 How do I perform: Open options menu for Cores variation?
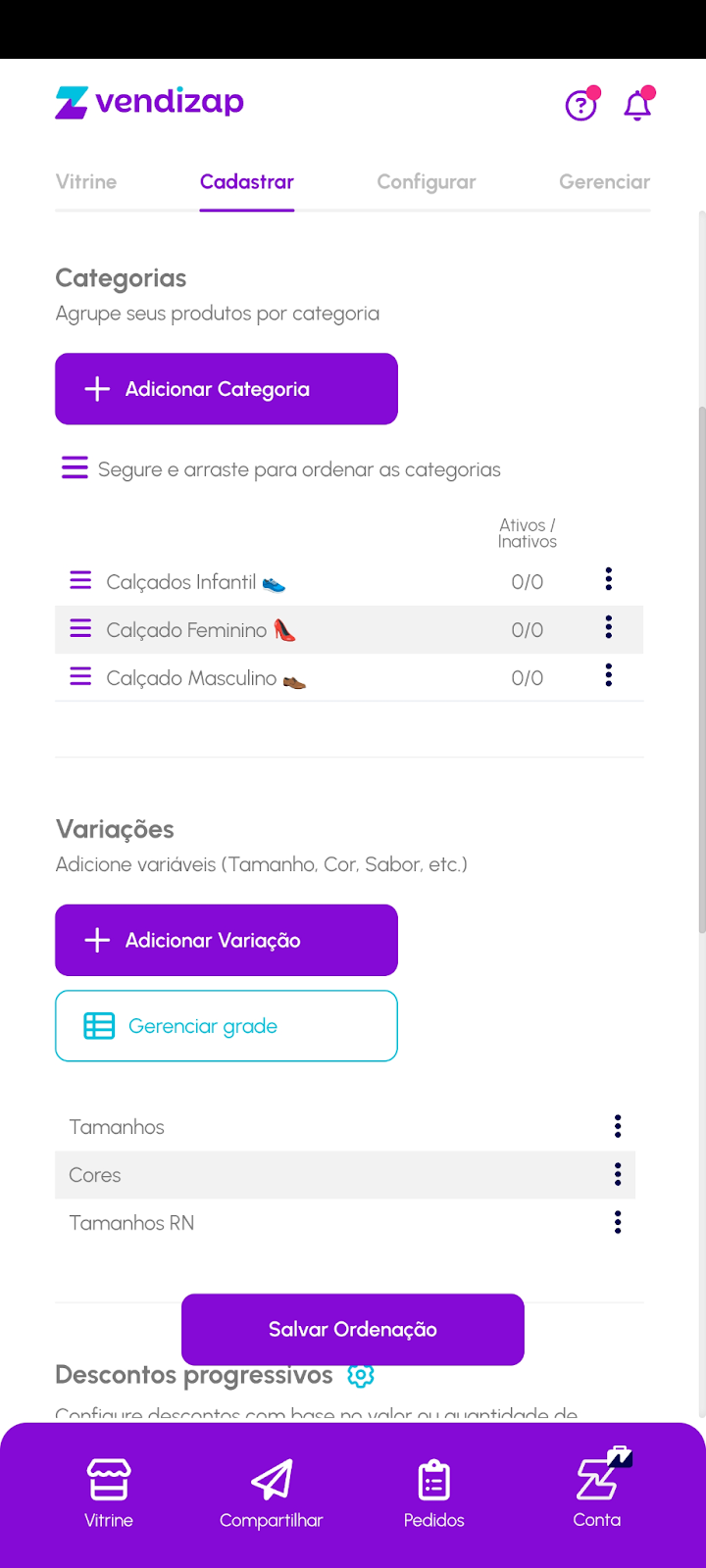618,1174
